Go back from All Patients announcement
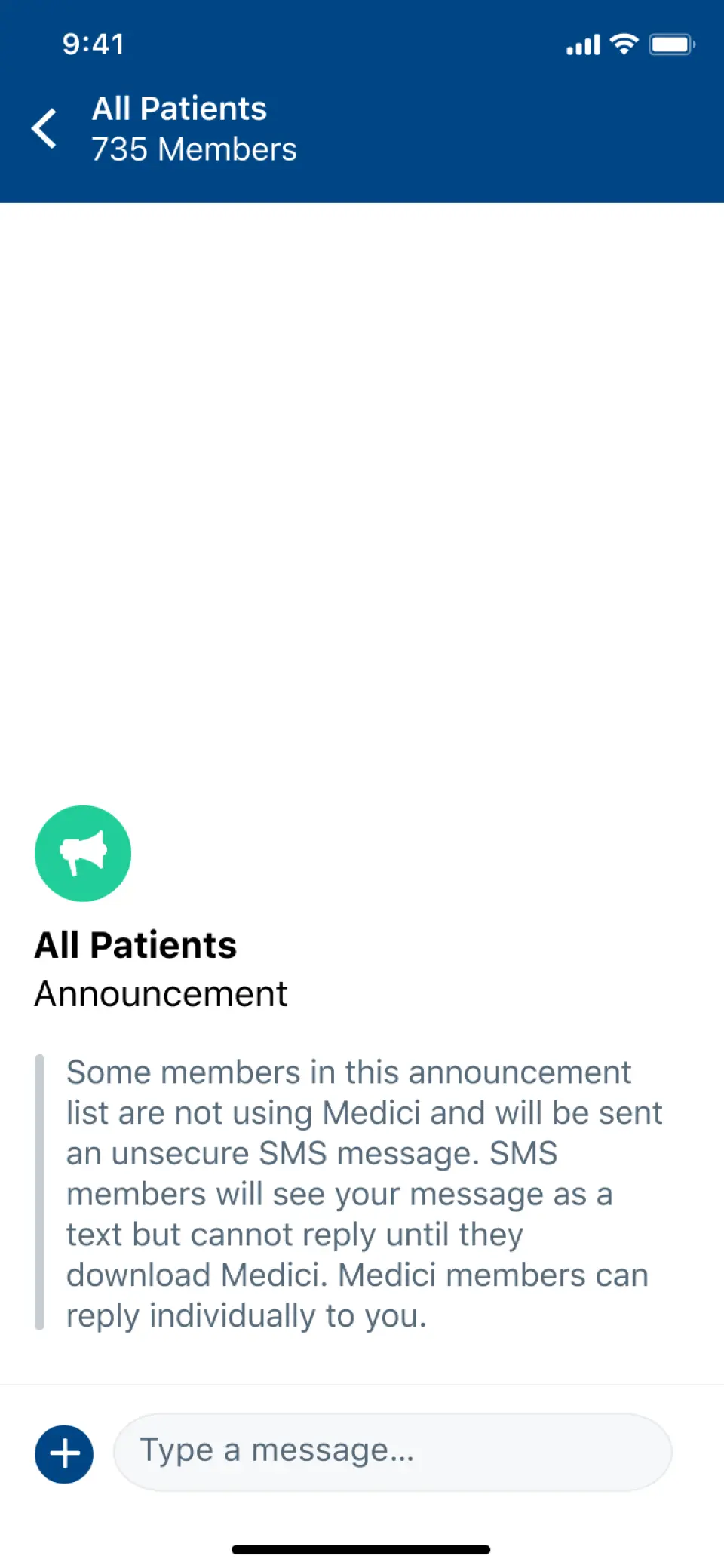This screenshot has height=1568, width=724. point(44,128)
